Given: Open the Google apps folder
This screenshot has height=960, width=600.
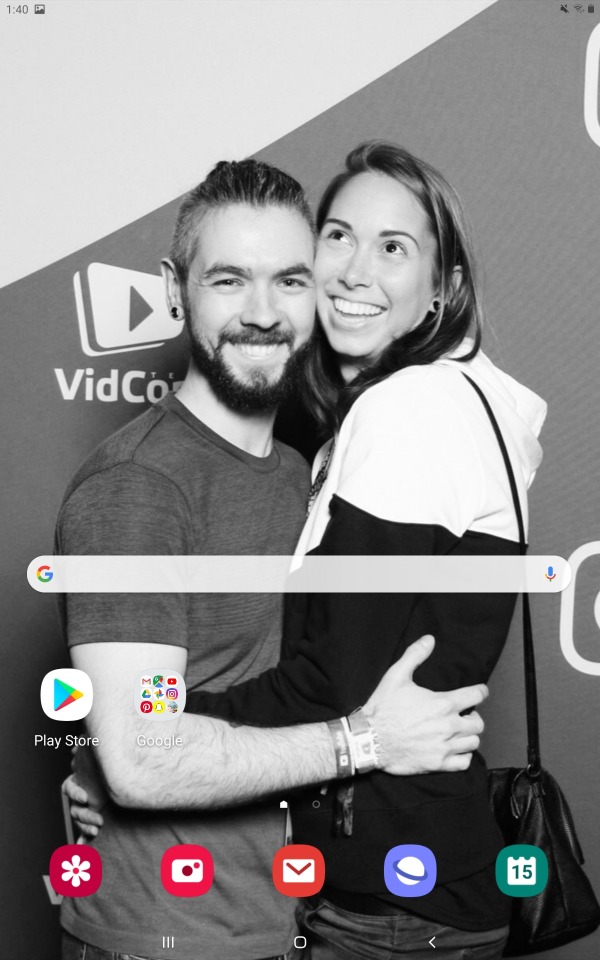Looking at the screenshot, I should [159, 696].
